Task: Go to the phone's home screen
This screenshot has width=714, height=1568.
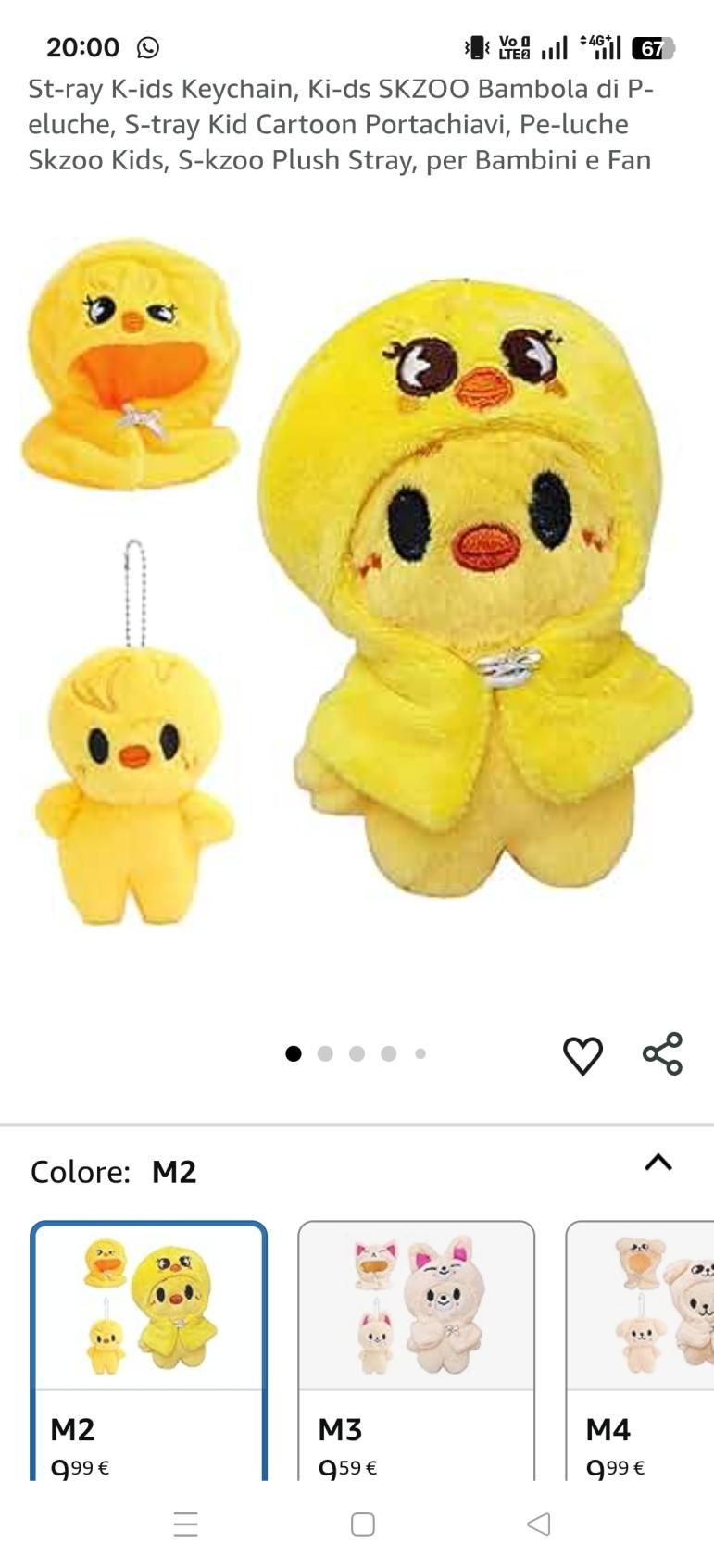Action: 363,1524
